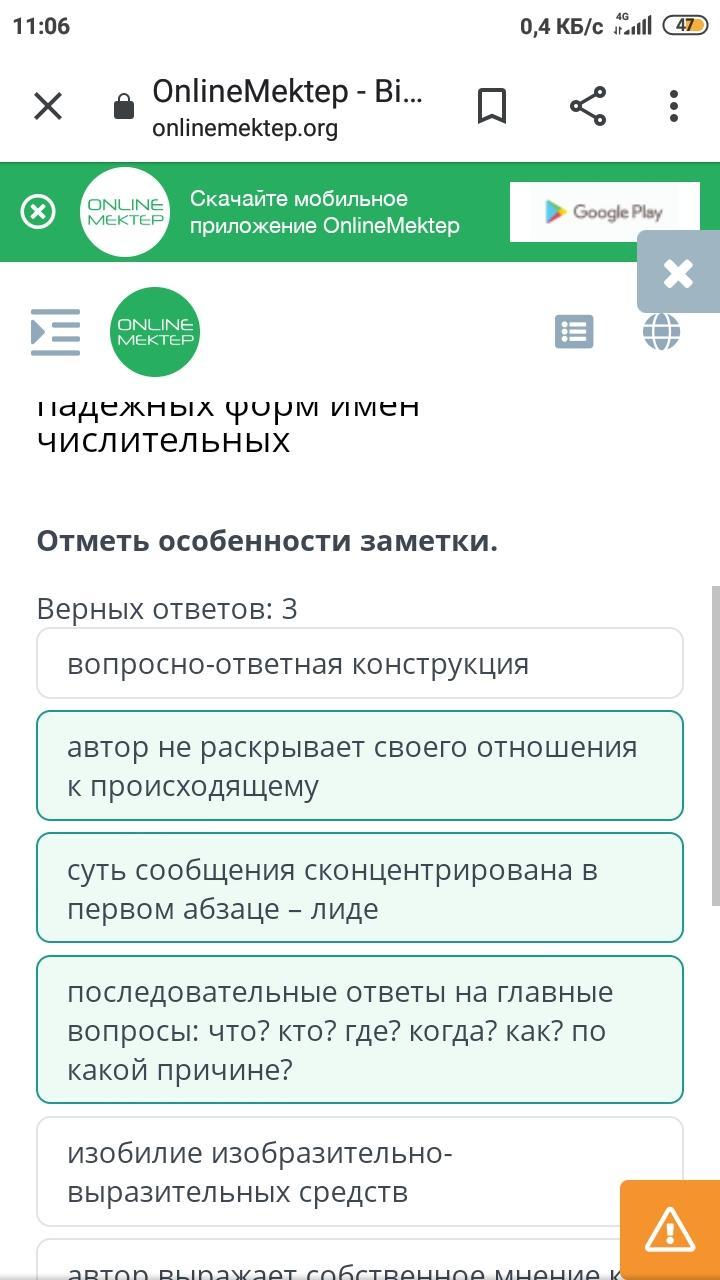Deselect 'суть сообщения сконцентрирована' answer
Screen dimensions: 720x1280
click(x=360, y=888)
